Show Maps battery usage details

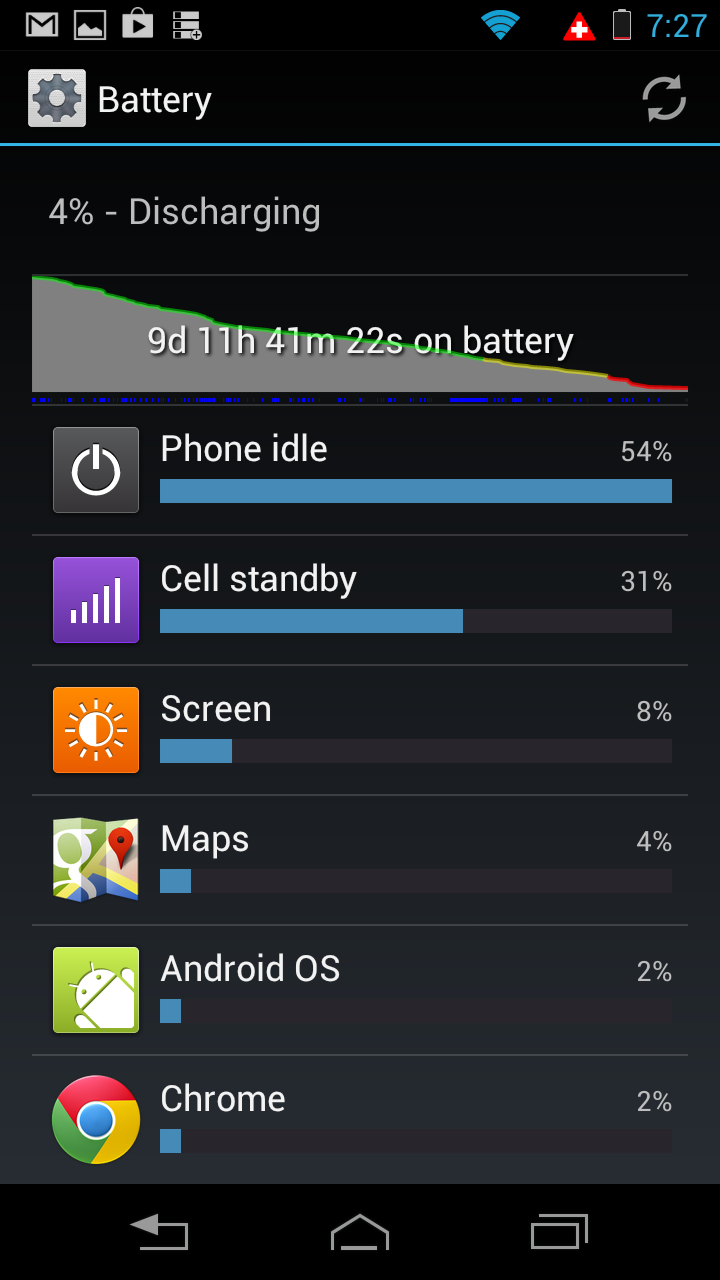(x=360, y=860)
